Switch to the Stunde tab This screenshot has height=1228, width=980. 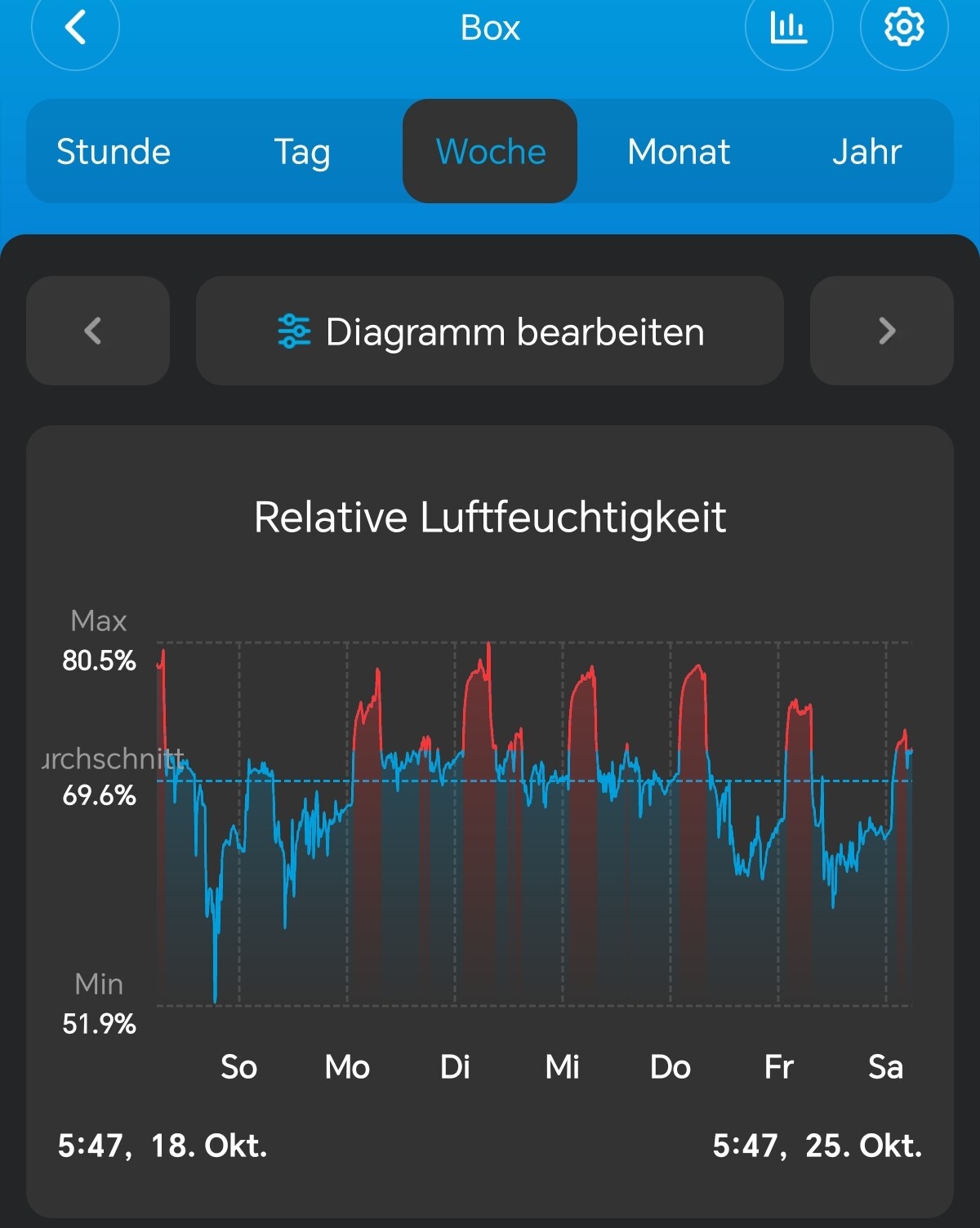point(114,152)
